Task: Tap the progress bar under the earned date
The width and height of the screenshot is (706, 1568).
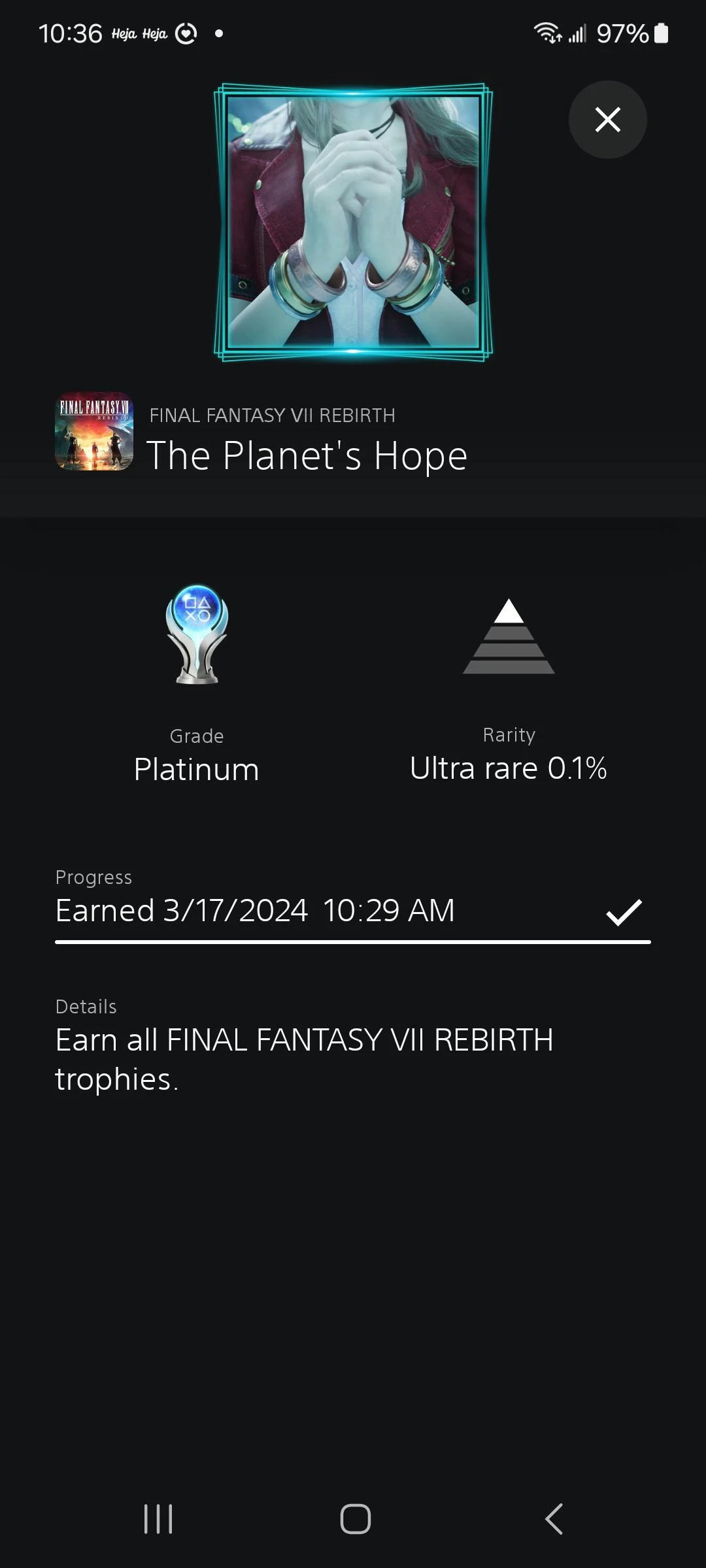Action: coord(353,941)
